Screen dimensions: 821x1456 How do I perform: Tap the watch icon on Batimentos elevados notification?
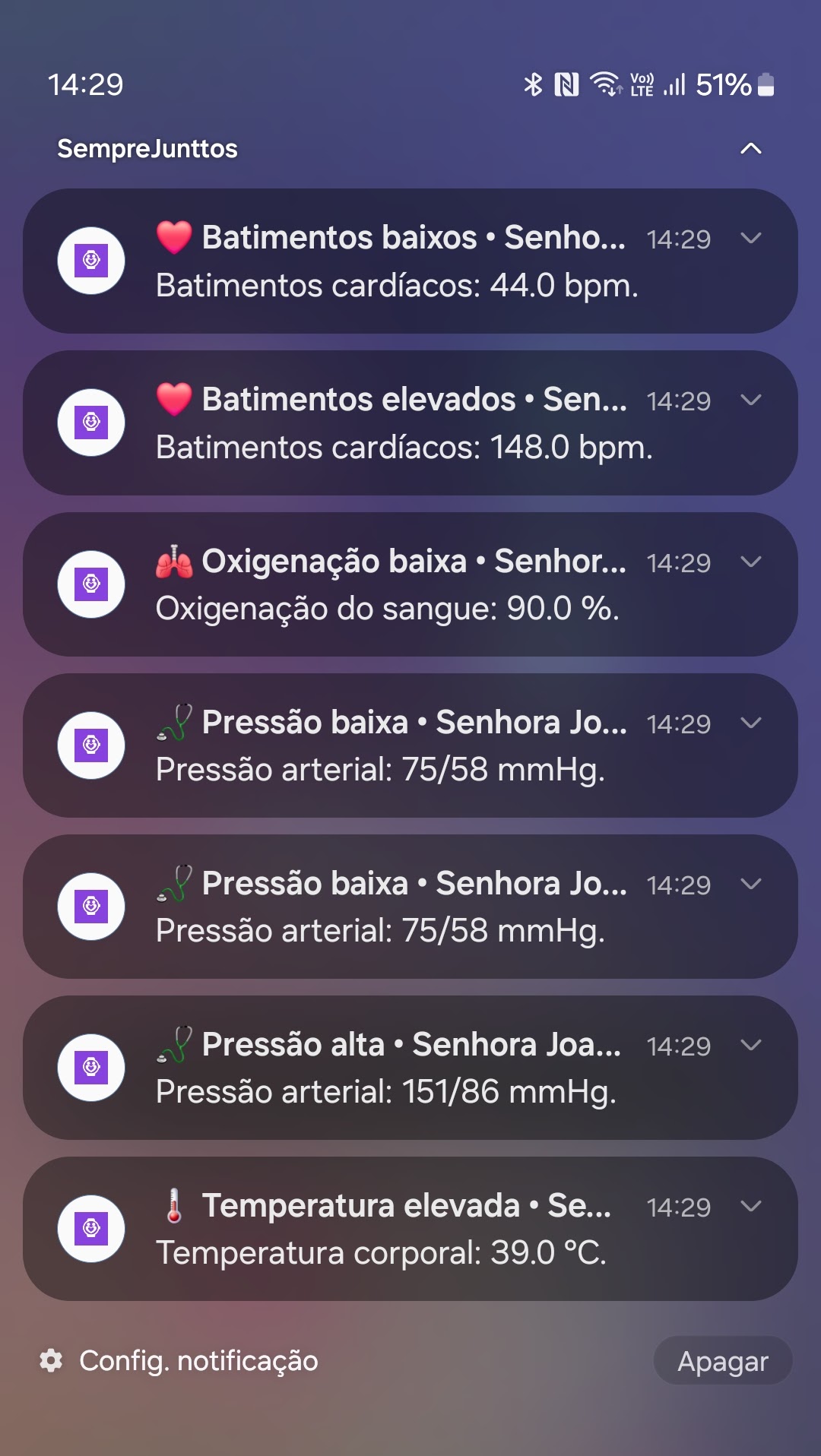(x=90, y=423)
